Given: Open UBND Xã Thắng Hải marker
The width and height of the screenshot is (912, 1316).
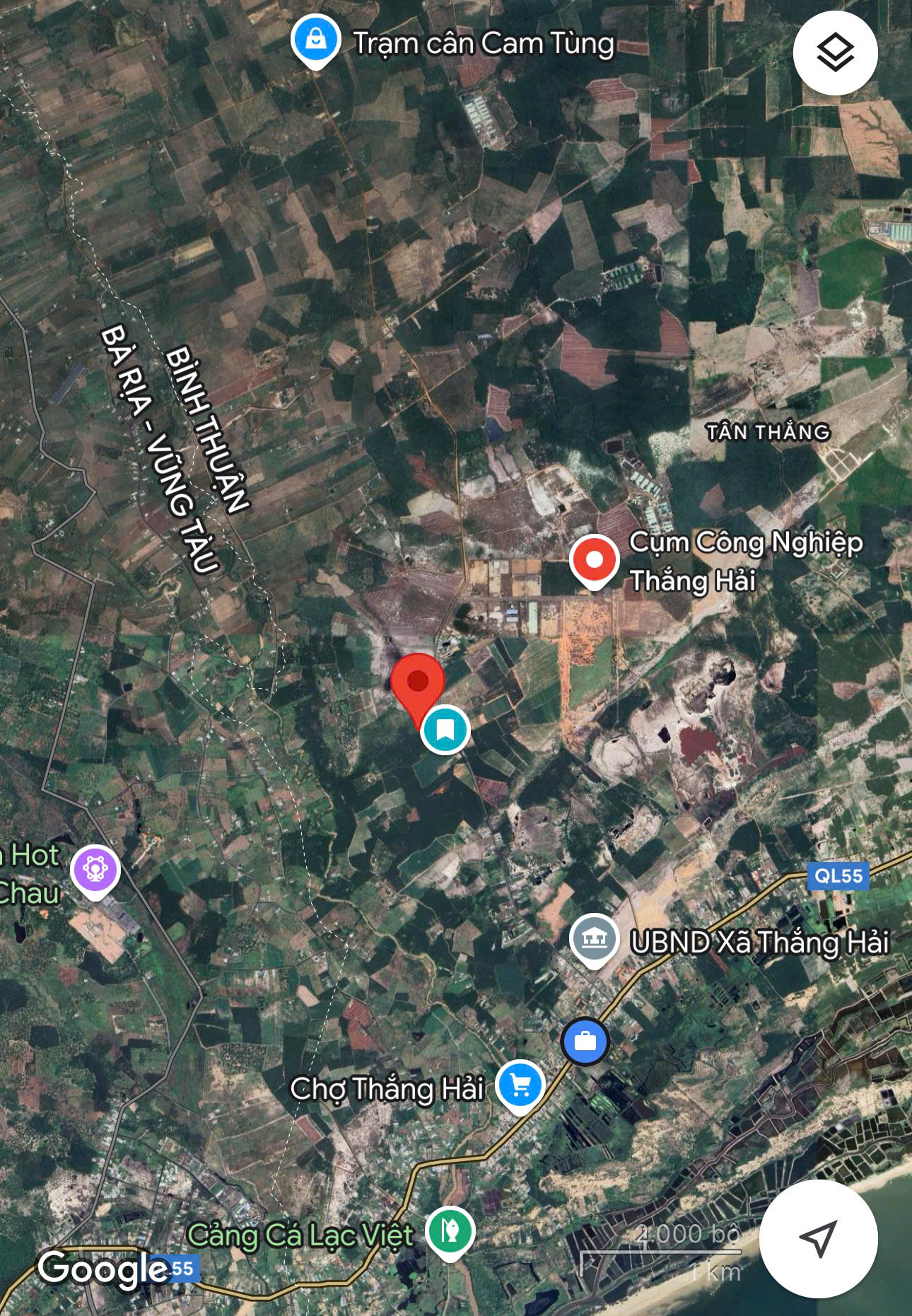Looking at the screenshot, I should tap(594, 939).
